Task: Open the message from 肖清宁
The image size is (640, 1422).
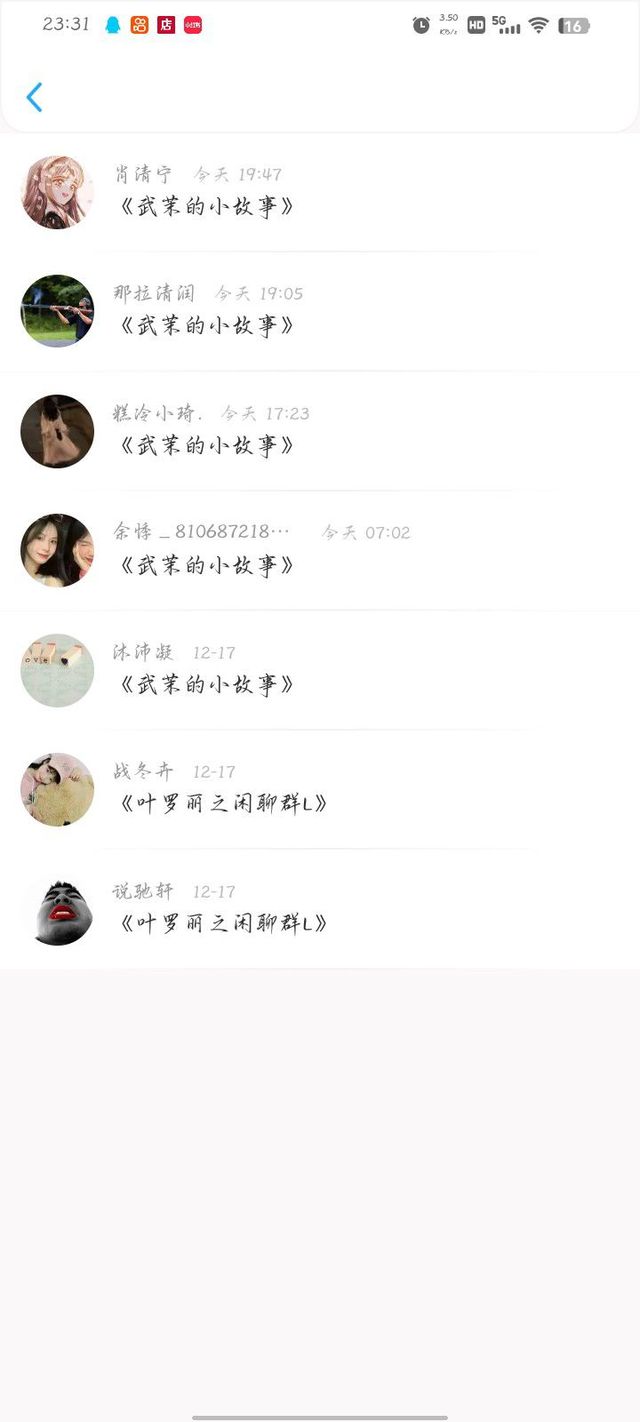Action: tap(320, 192)
